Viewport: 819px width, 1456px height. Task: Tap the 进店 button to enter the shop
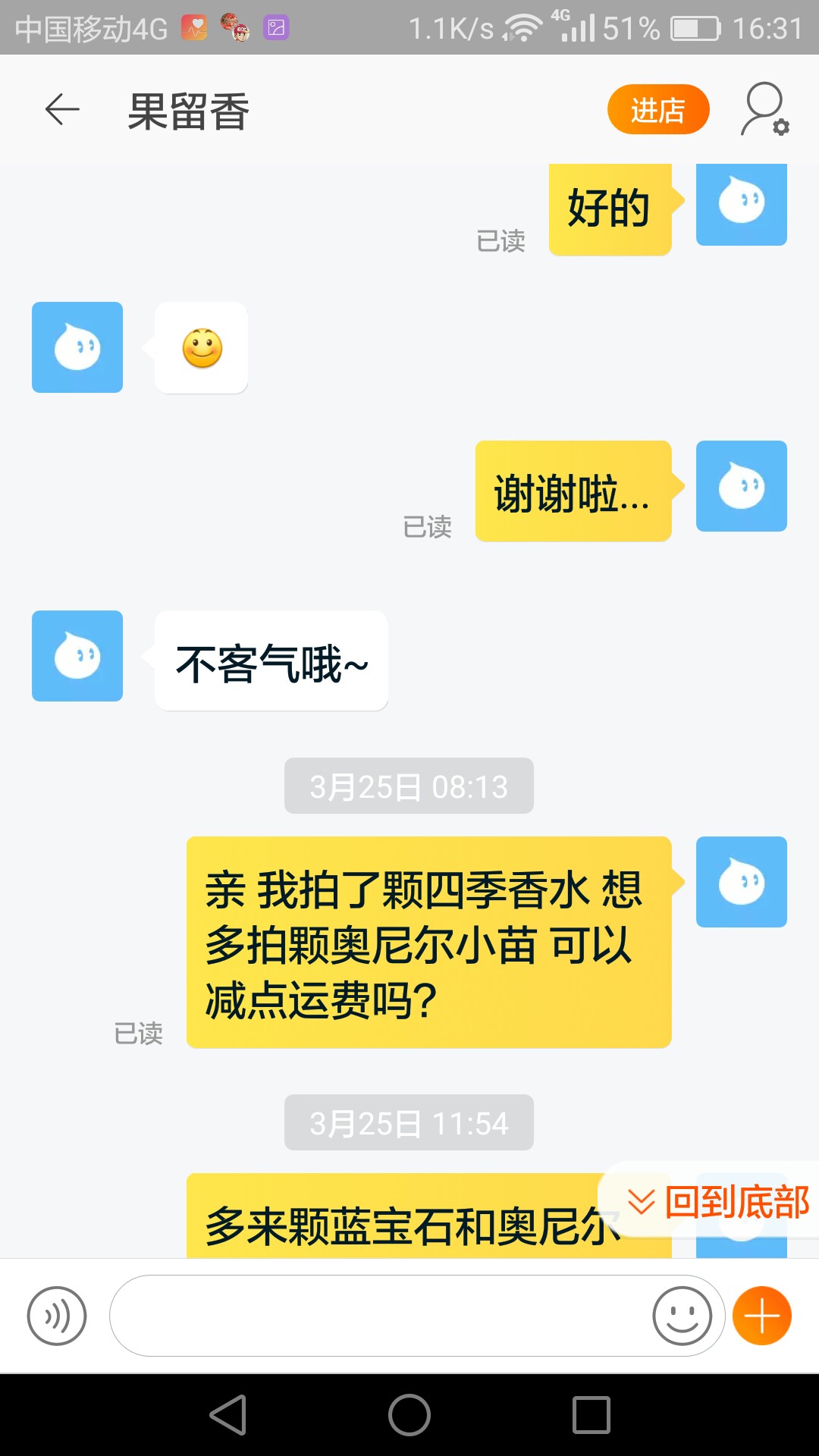pos(658,110)
